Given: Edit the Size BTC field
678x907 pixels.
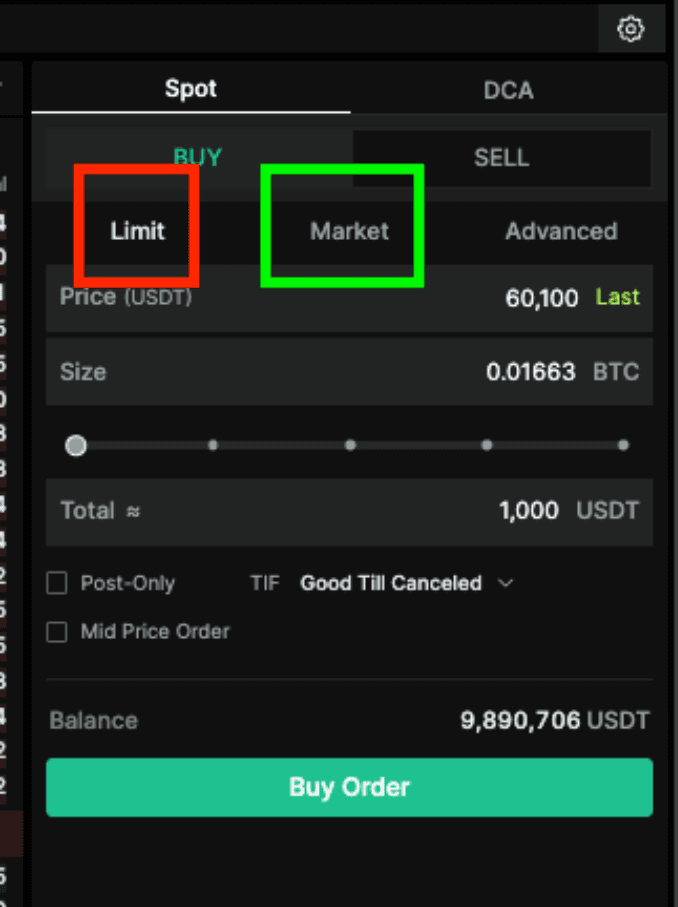Looking at the screenshot, I should tap(349, 372).
